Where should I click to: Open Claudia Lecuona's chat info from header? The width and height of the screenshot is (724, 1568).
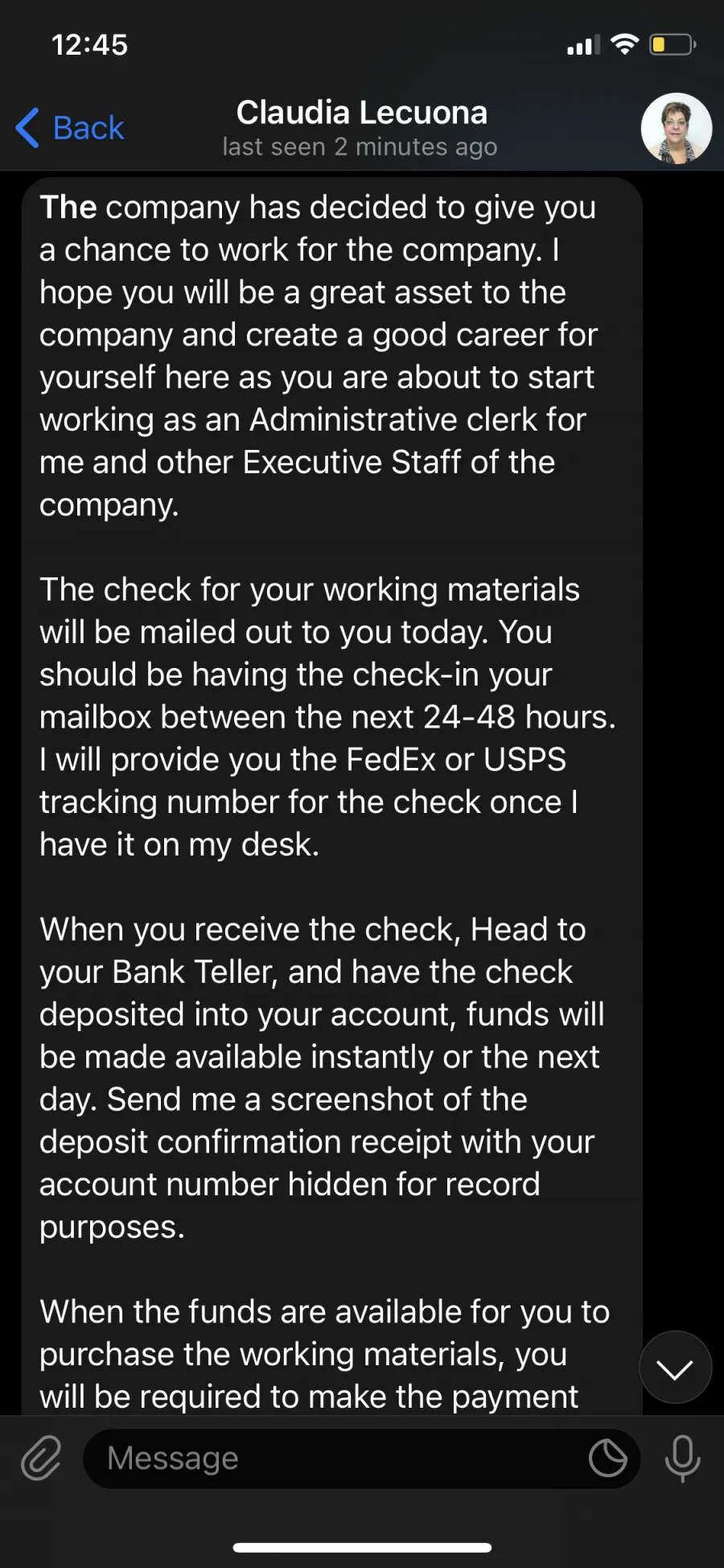360,128
